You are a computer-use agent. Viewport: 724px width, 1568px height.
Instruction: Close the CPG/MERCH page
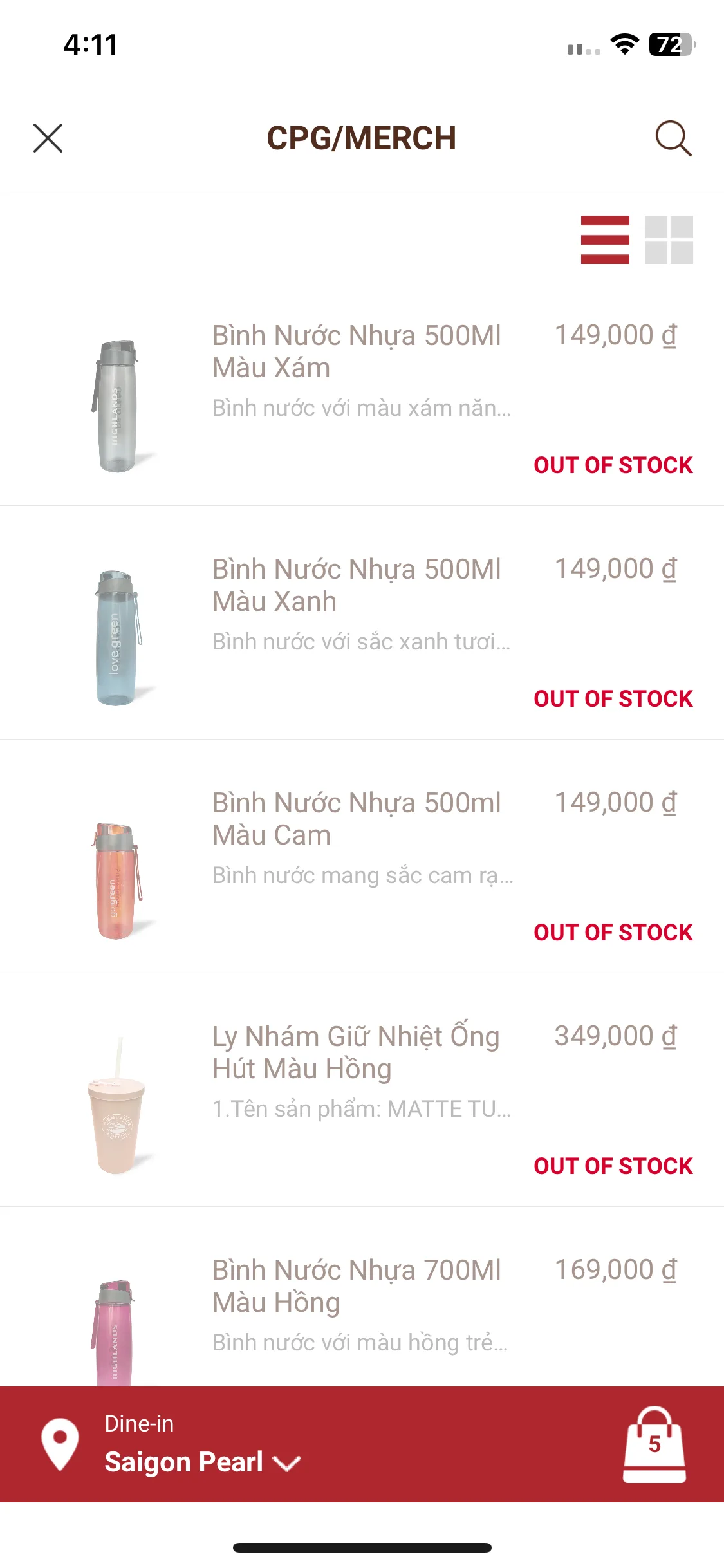pos(48,138)
